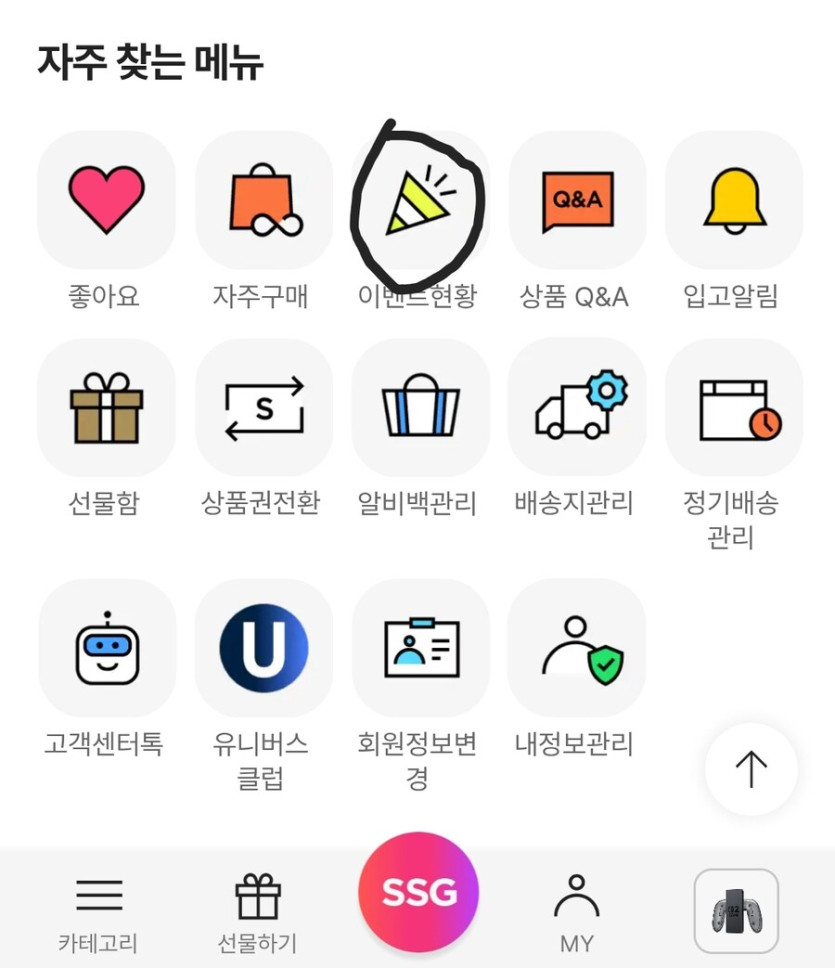Viewport: 835px width, 968px height.
Task: Open 정기배송 관리 scheduled delivery icon
Action: (734, 407)
